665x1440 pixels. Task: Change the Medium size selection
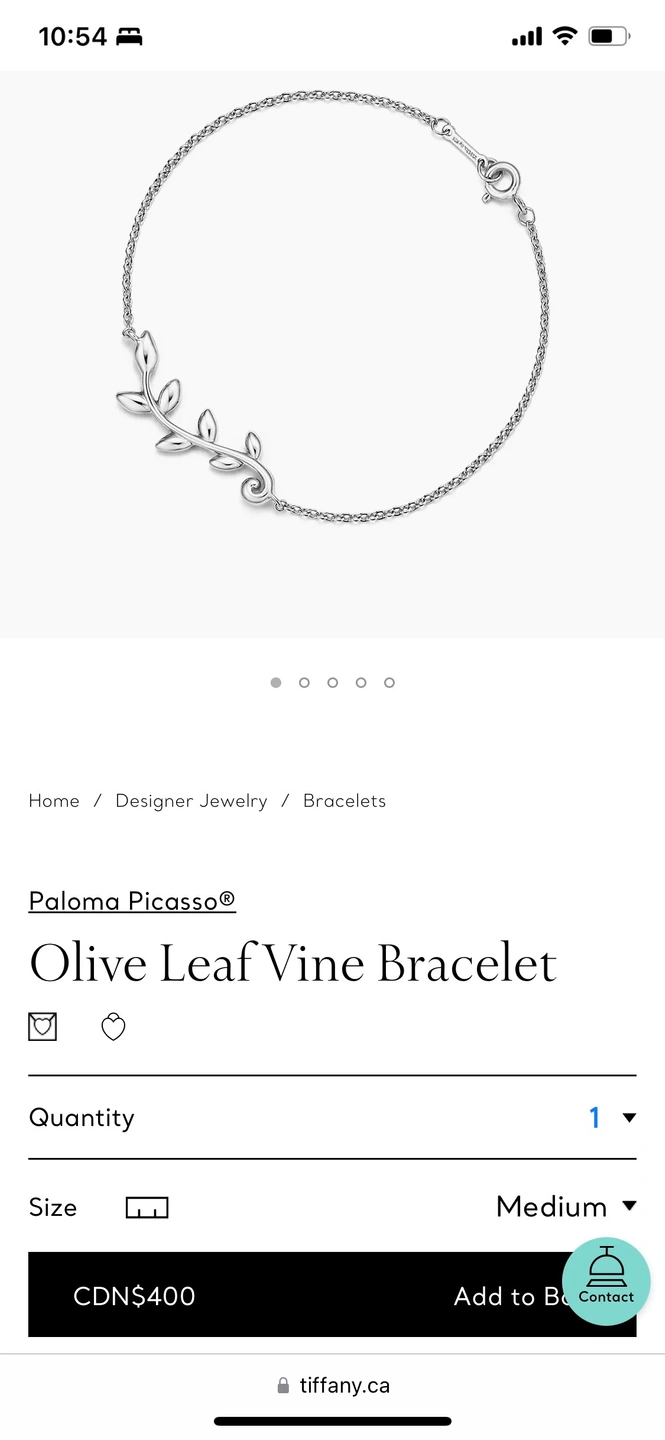[x=565, y=1207]
